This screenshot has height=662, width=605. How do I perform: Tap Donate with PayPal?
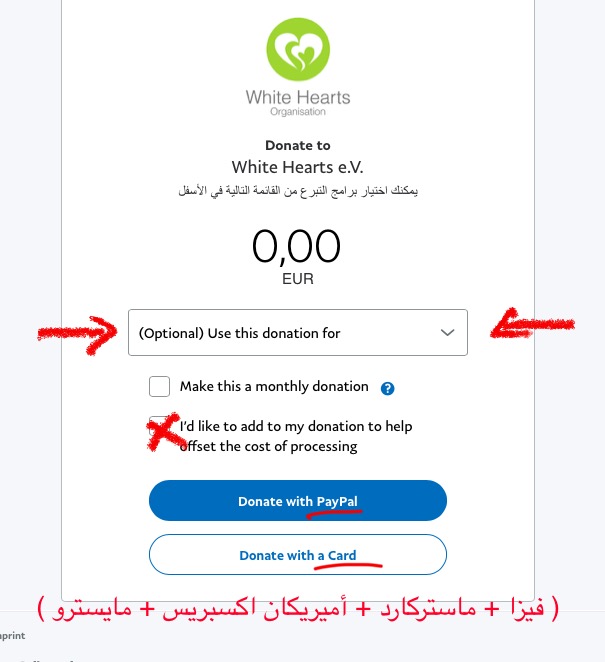297,500
